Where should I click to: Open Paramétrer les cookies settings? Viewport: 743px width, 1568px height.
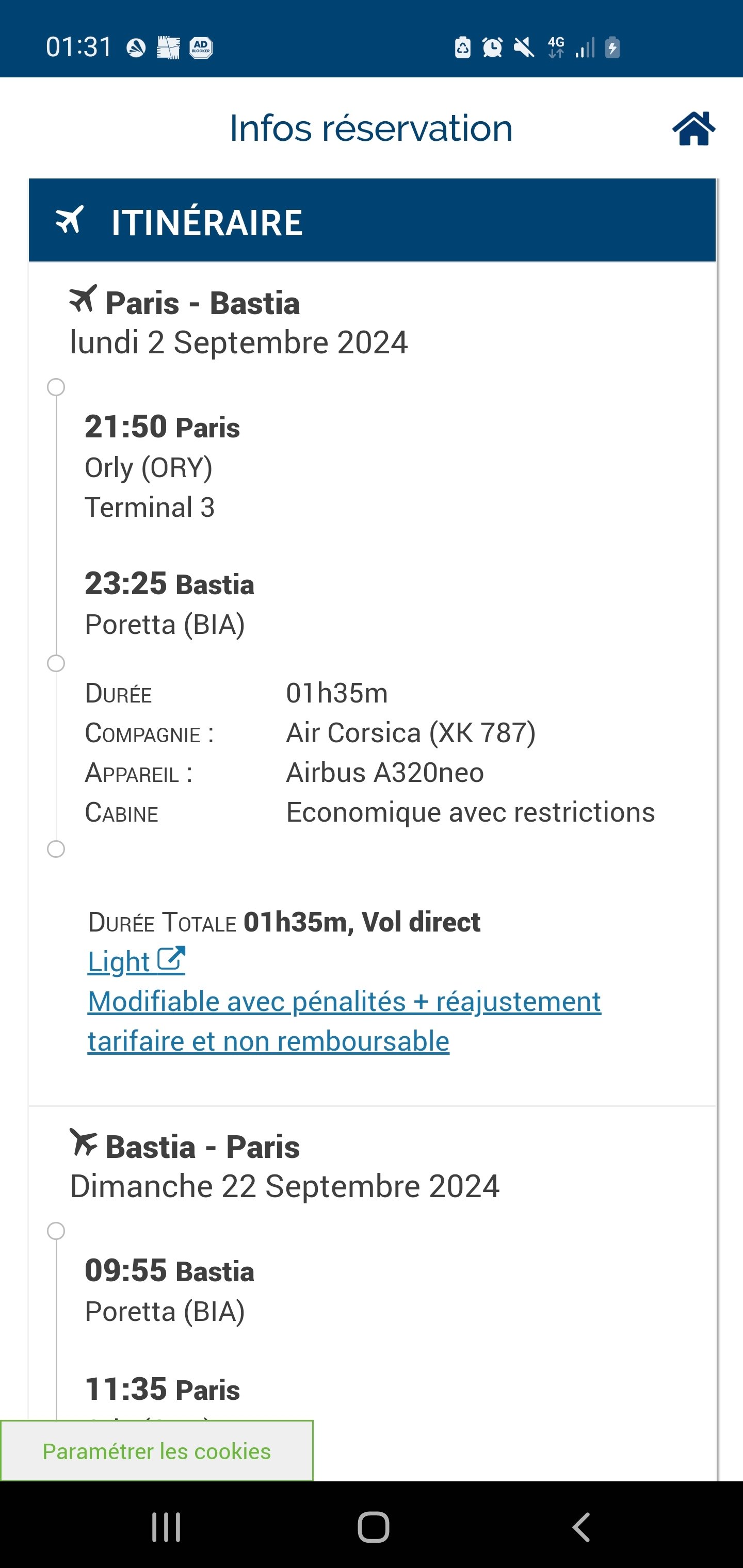click(156, 1451)
